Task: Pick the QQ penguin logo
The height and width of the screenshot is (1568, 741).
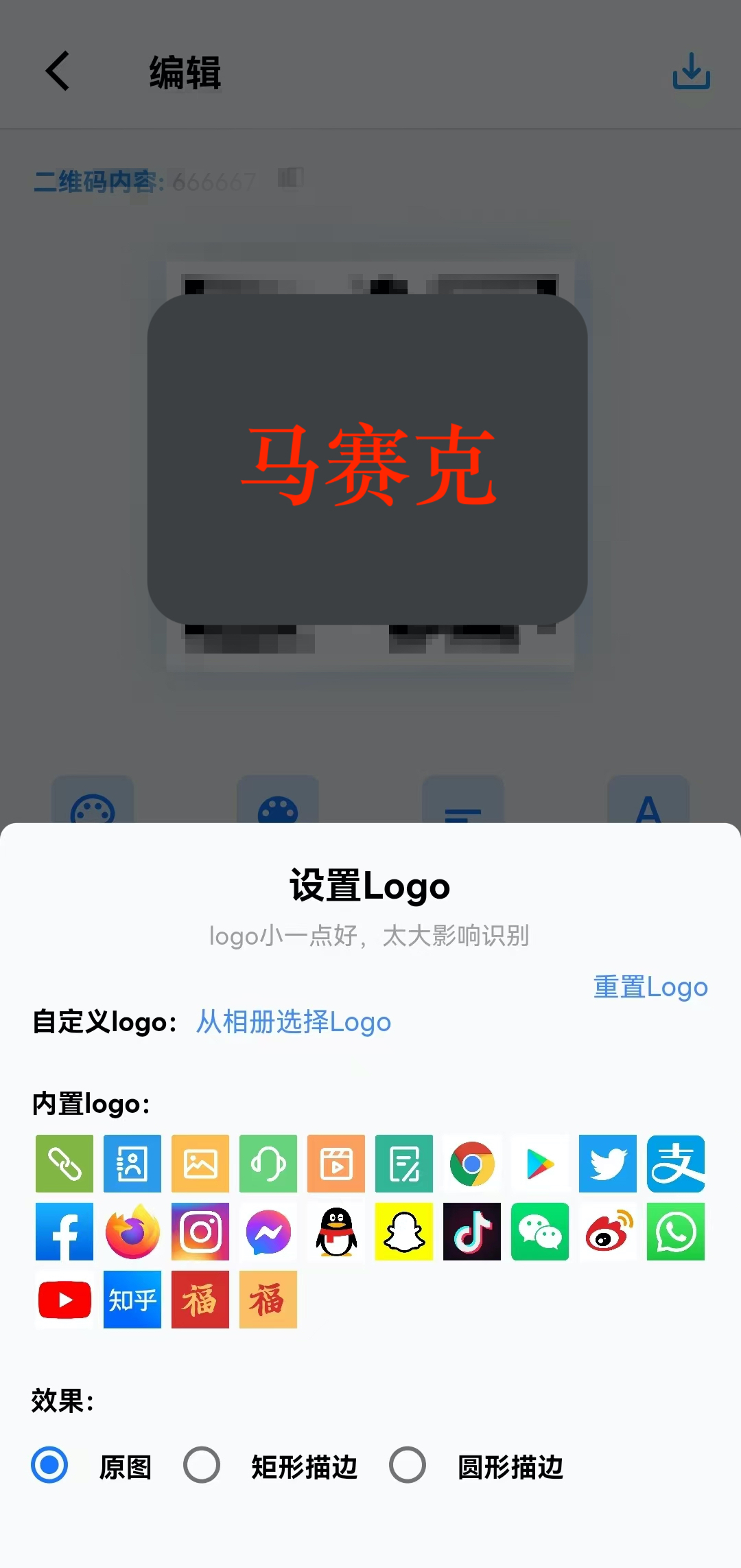Action: tap(336, 1232)
